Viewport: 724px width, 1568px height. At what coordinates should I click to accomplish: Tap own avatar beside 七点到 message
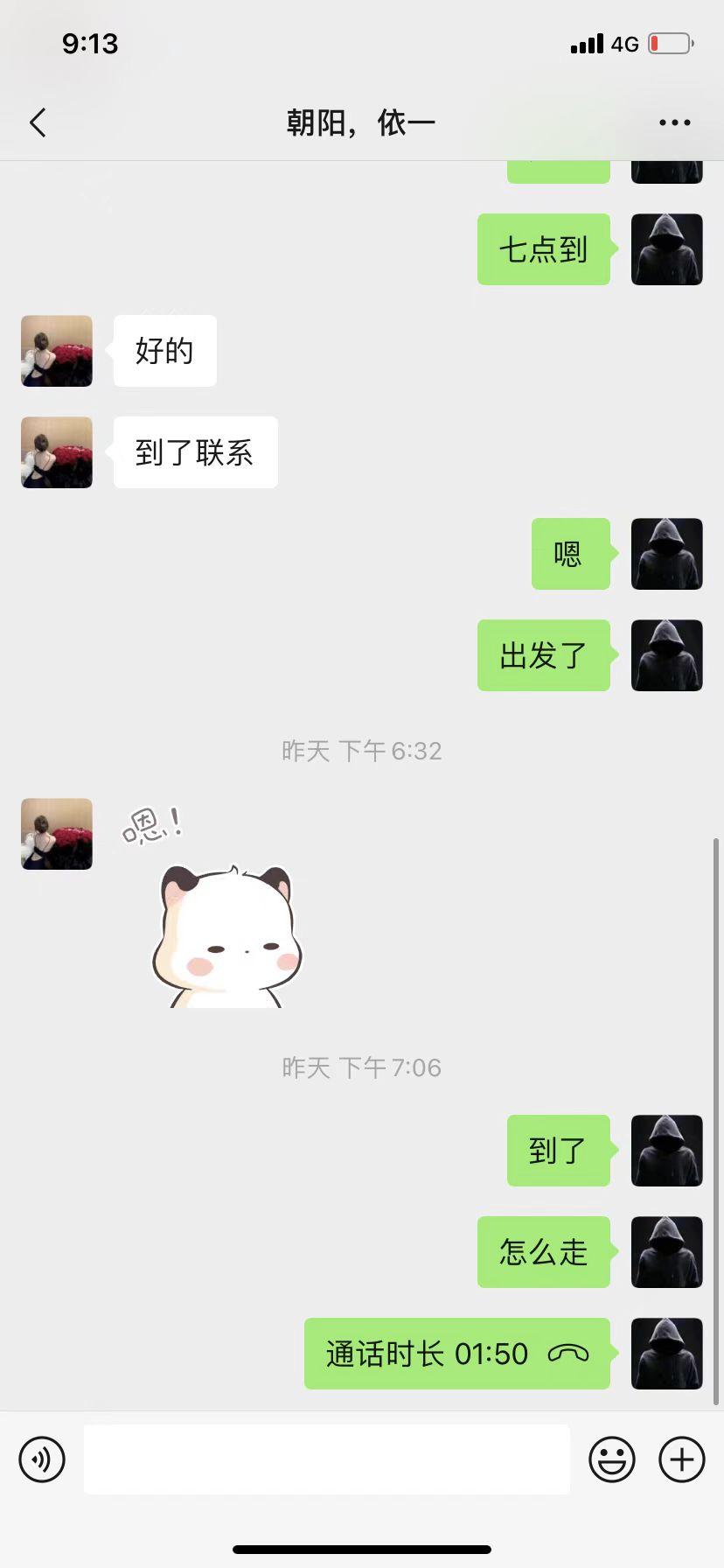click(666, 249)
